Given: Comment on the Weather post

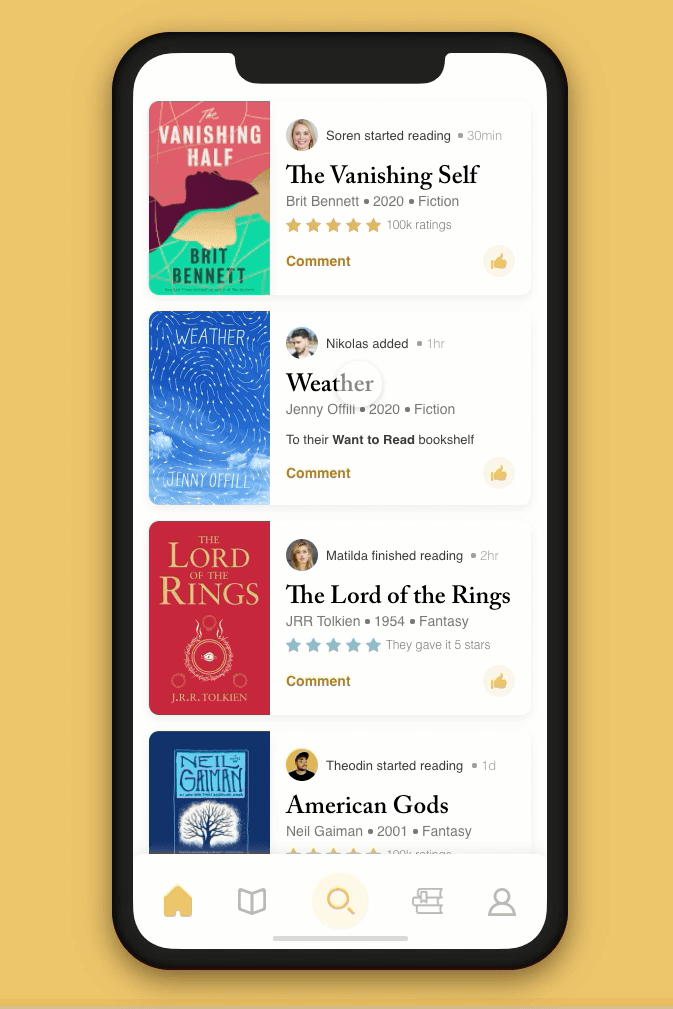Looking at the screenshot, I should pyautogui.click(x=318, y=473).
